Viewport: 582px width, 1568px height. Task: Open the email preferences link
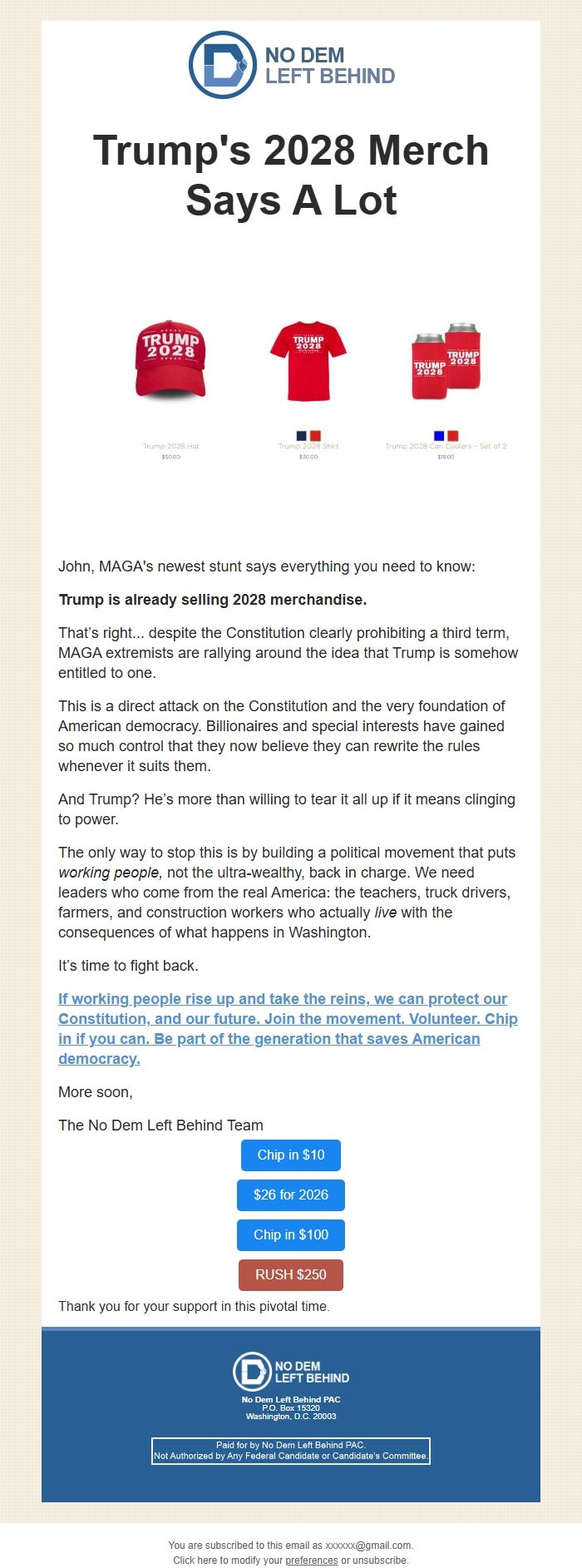pos(311,1560)
